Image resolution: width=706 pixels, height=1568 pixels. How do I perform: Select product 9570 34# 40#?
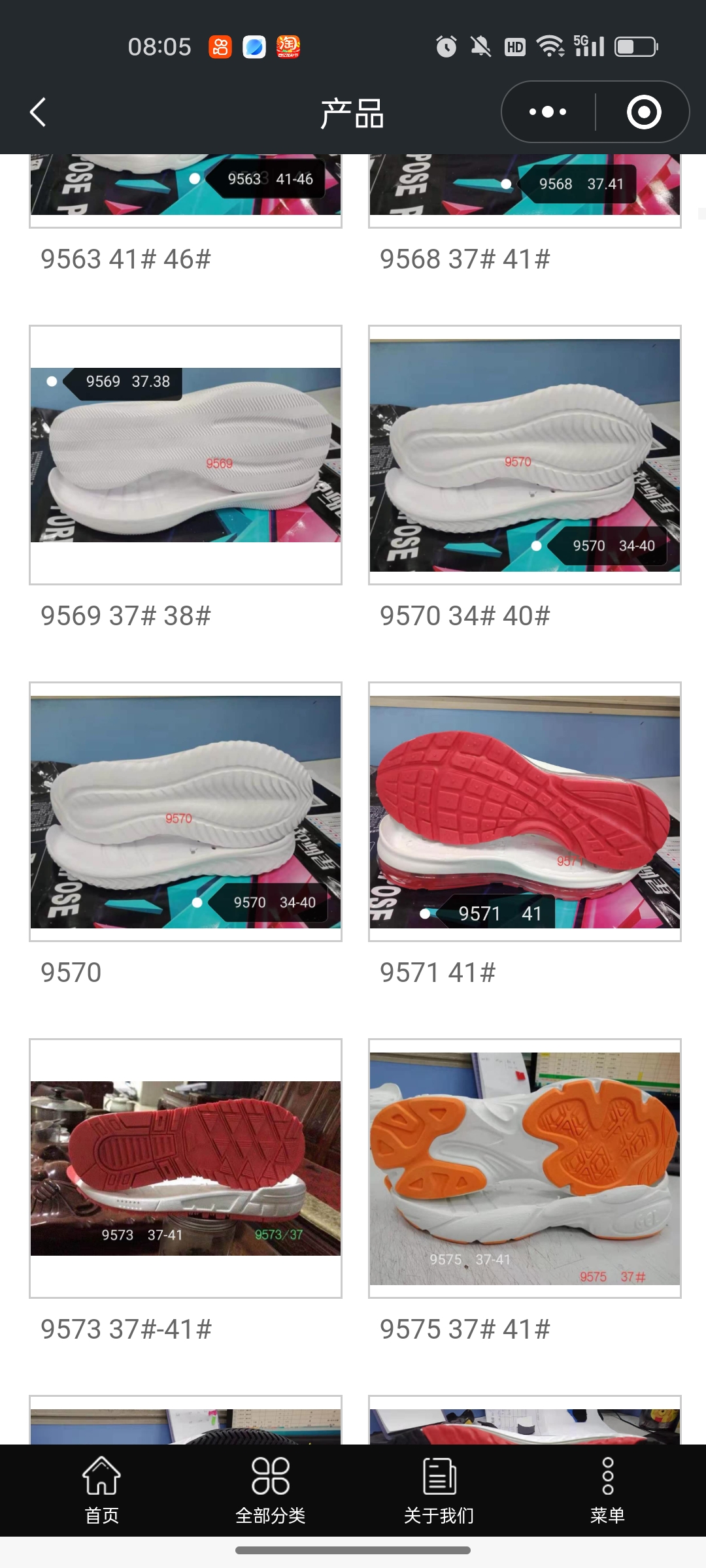(x=524, y=455)
